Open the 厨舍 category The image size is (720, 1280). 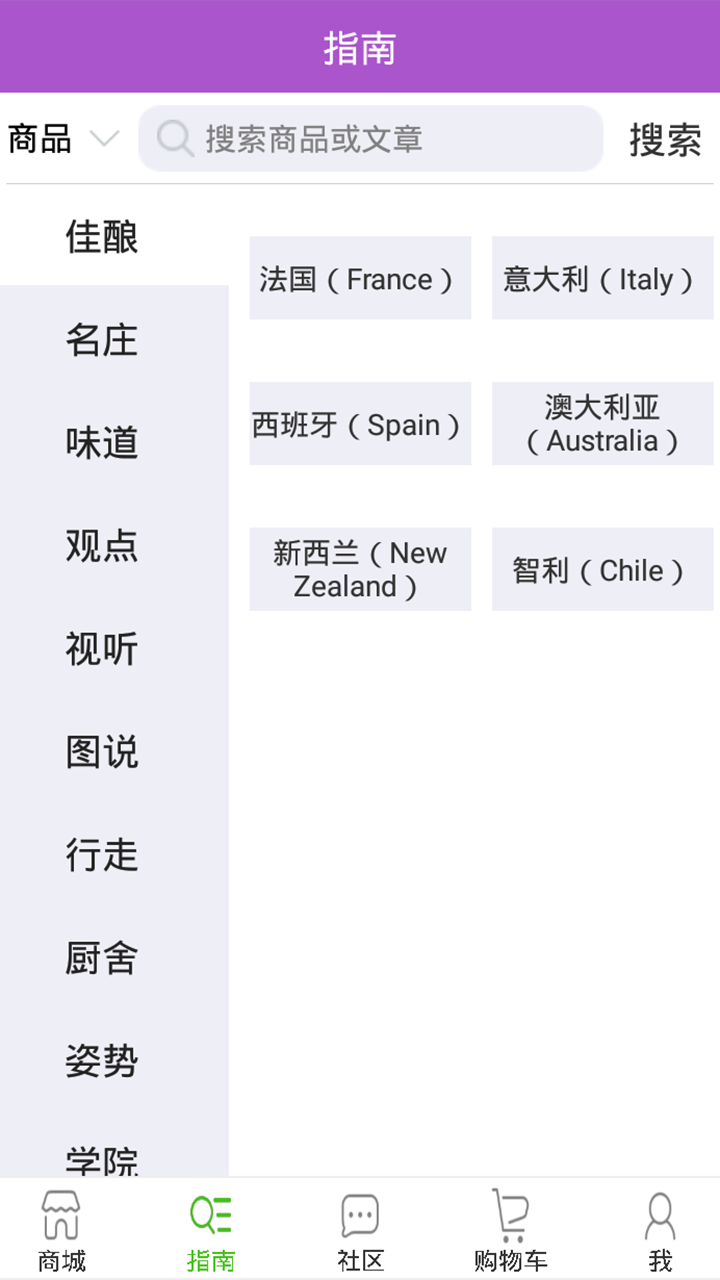pos(102,958)
